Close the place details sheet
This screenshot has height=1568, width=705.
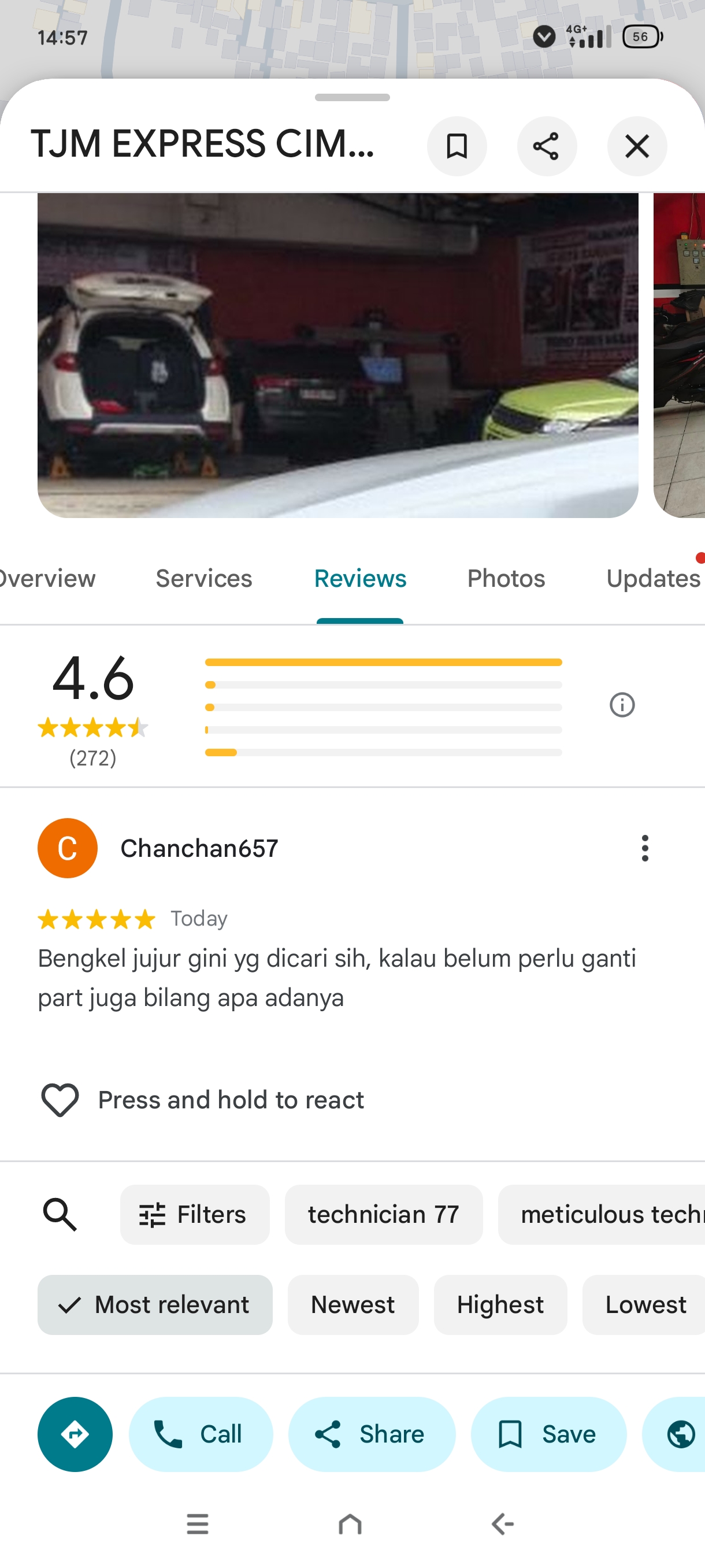tap(637, 146)
